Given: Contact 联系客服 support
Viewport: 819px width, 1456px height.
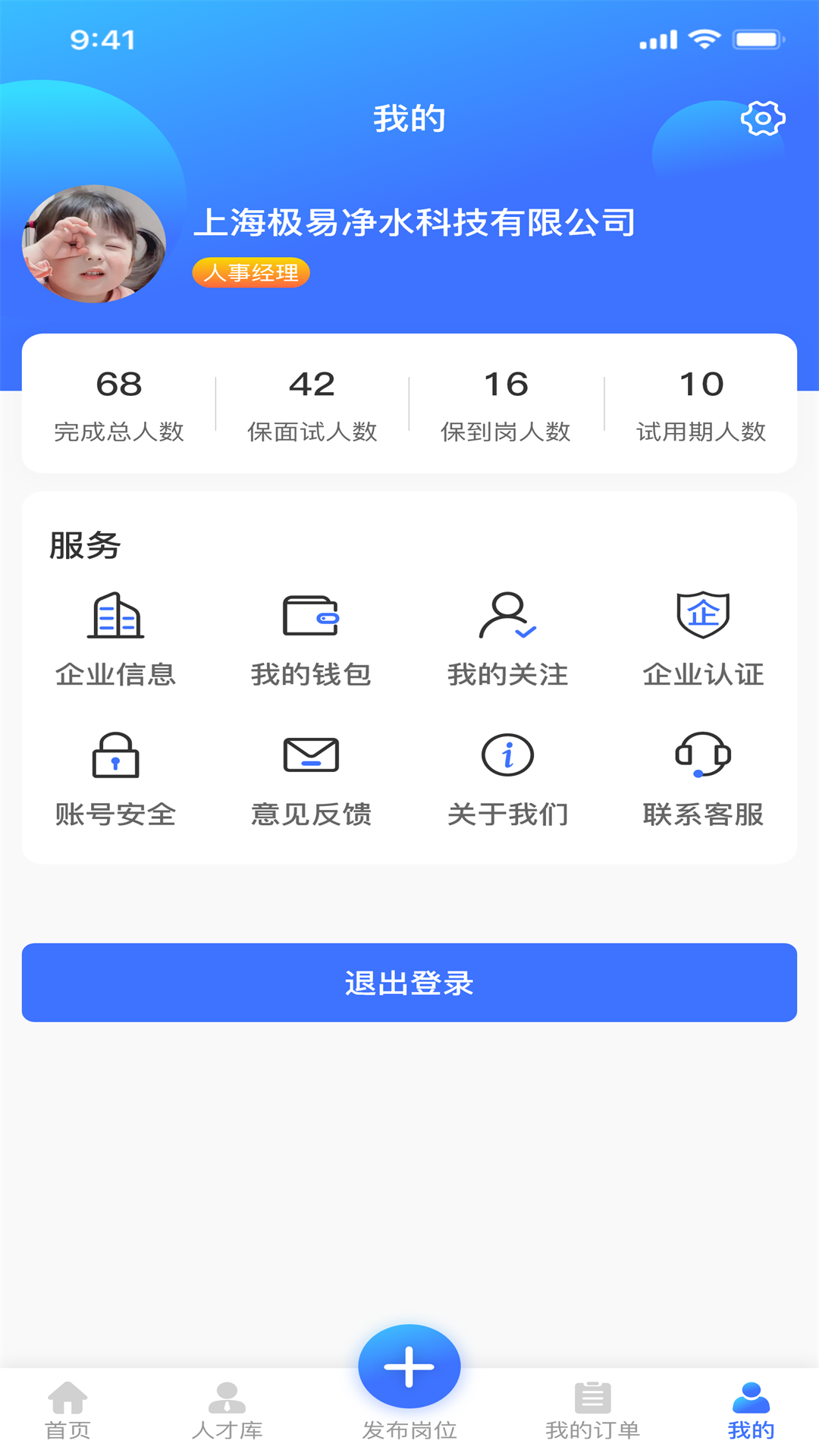Looking at the screenshot, I should coord(703,779).
